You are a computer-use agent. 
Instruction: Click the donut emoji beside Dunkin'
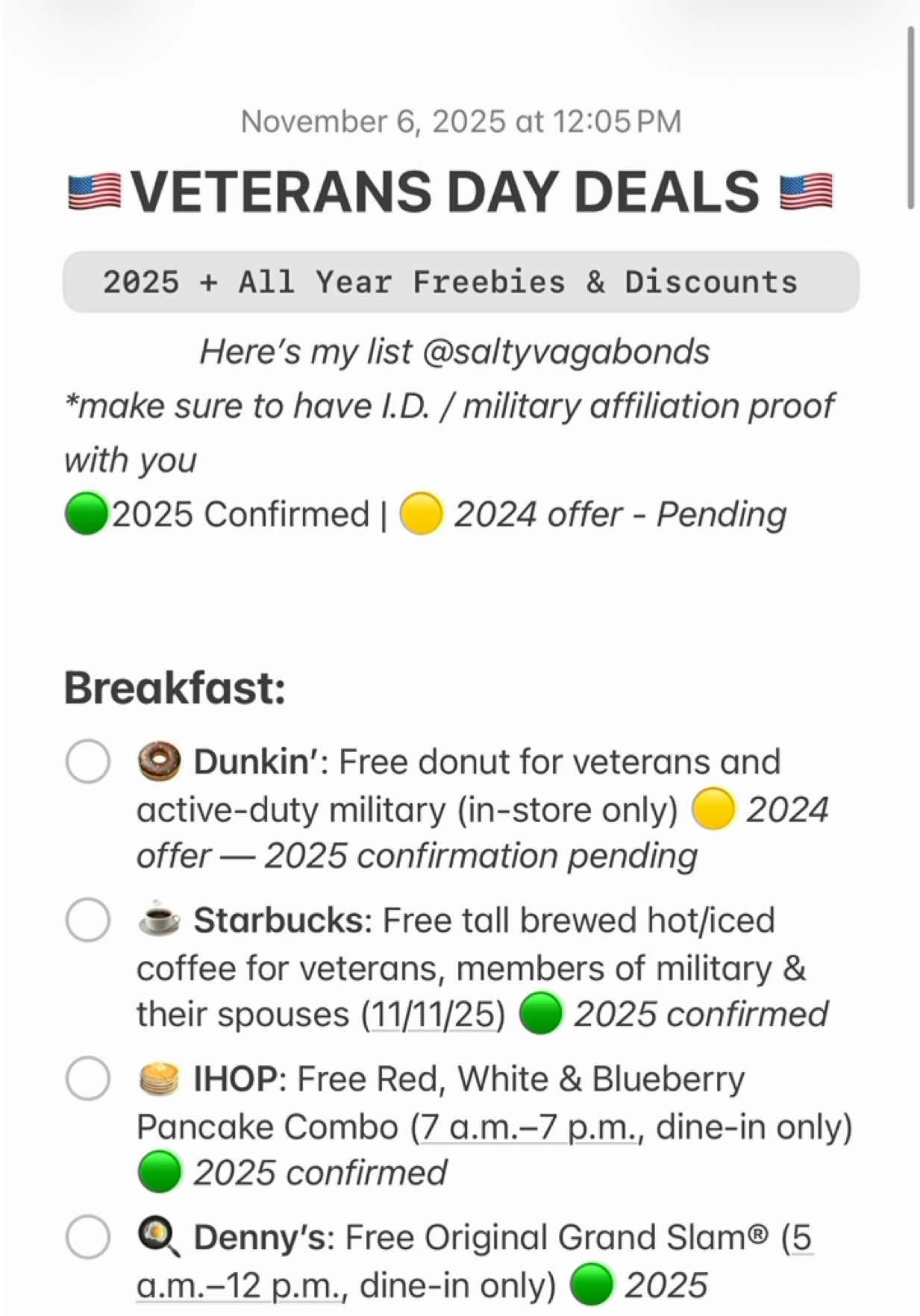pyautogui.click(x=157, y=762)
